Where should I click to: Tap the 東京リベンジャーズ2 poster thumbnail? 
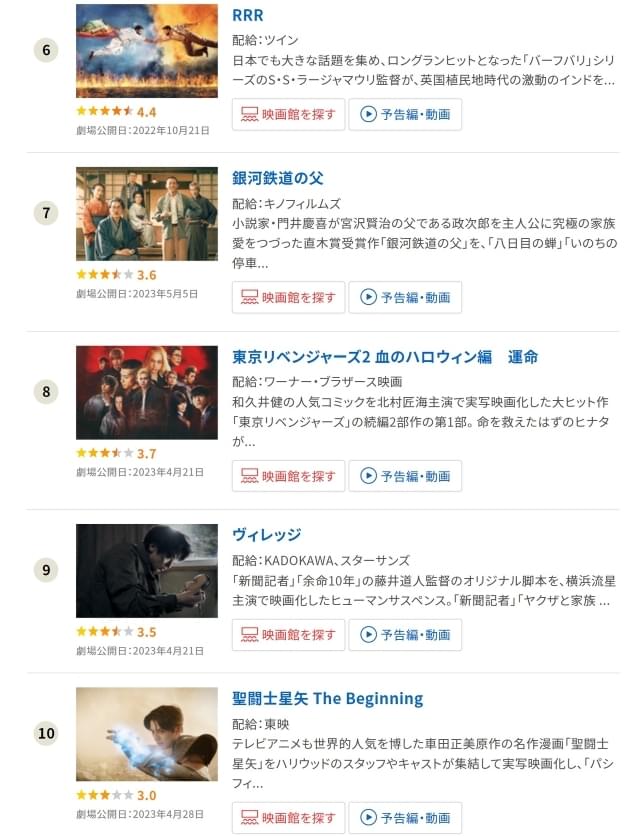(x=146, y=392)
